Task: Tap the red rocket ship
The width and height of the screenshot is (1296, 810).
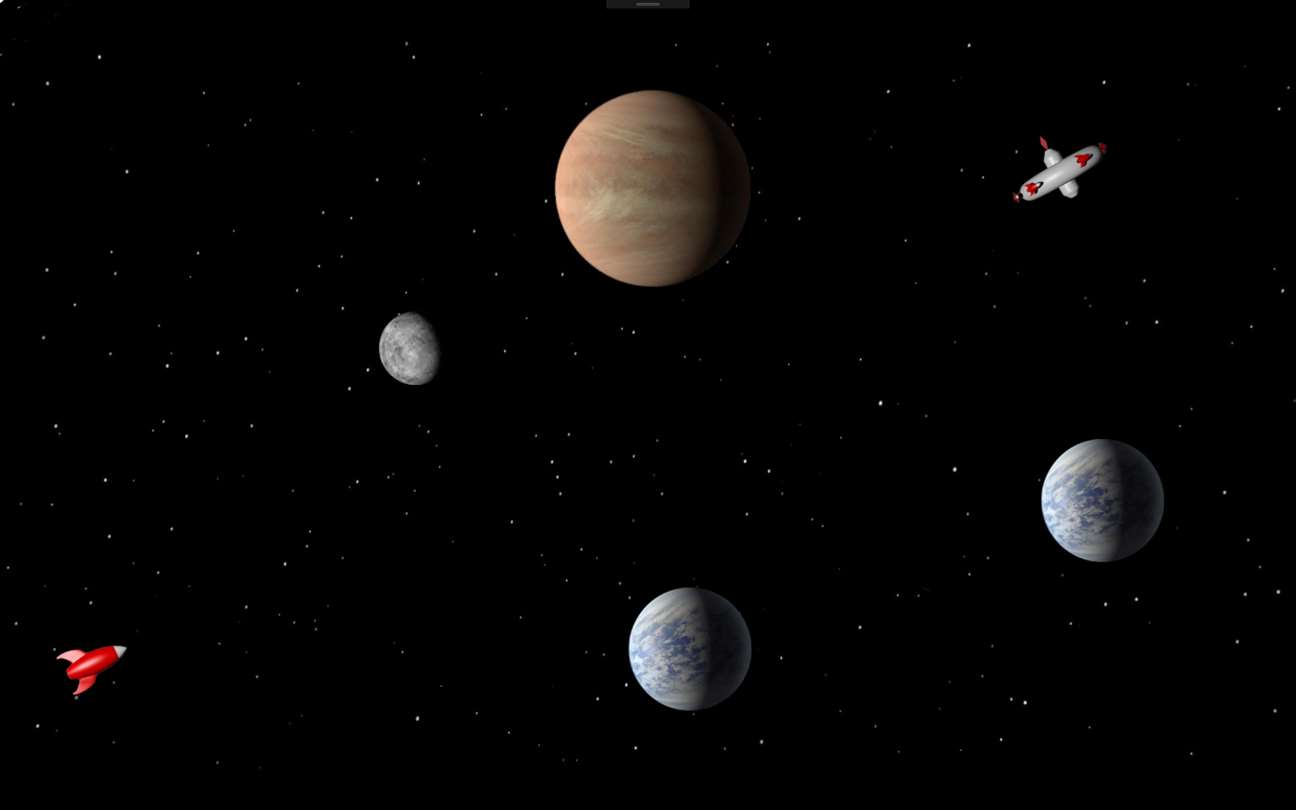Action: click(92, 665)
